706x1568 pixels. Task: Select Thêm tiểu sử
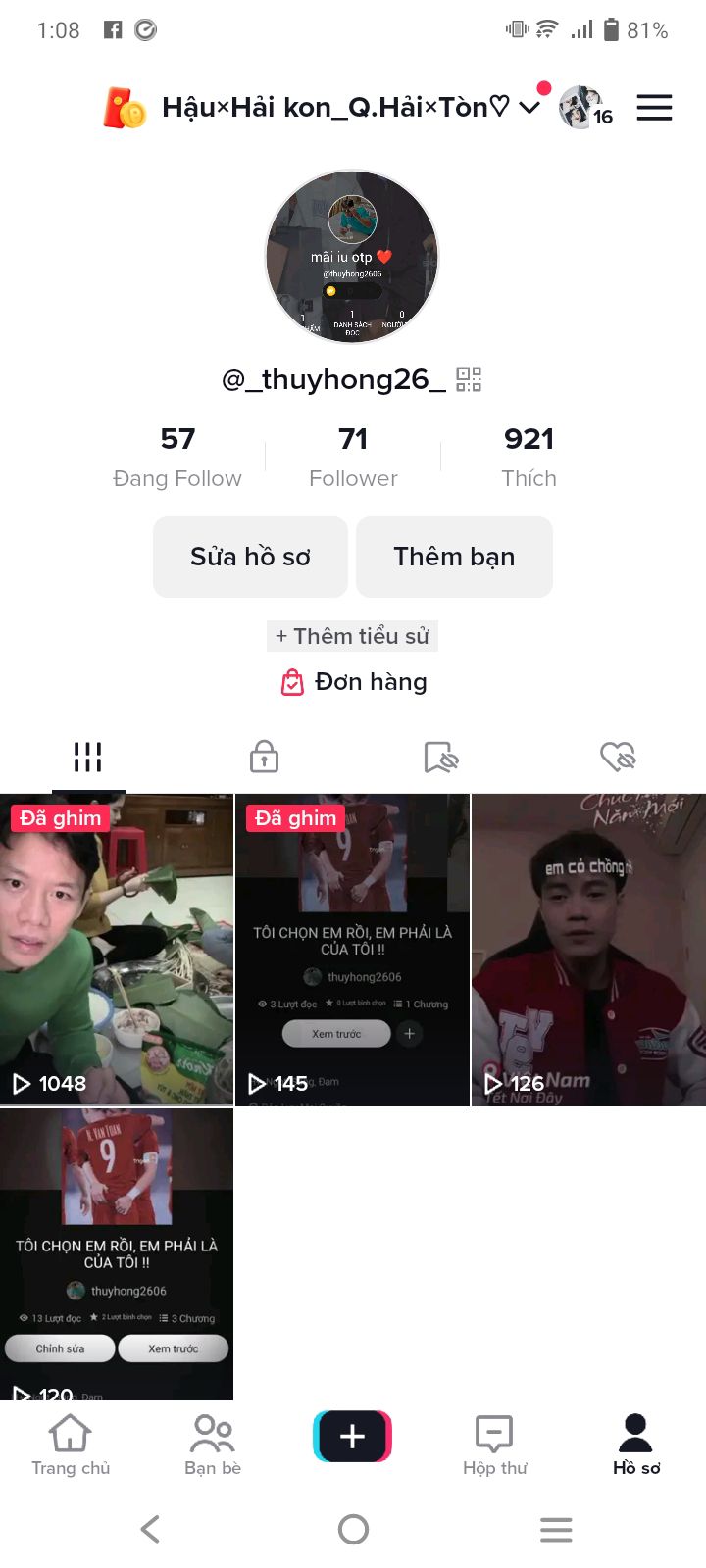pos(352,636)
